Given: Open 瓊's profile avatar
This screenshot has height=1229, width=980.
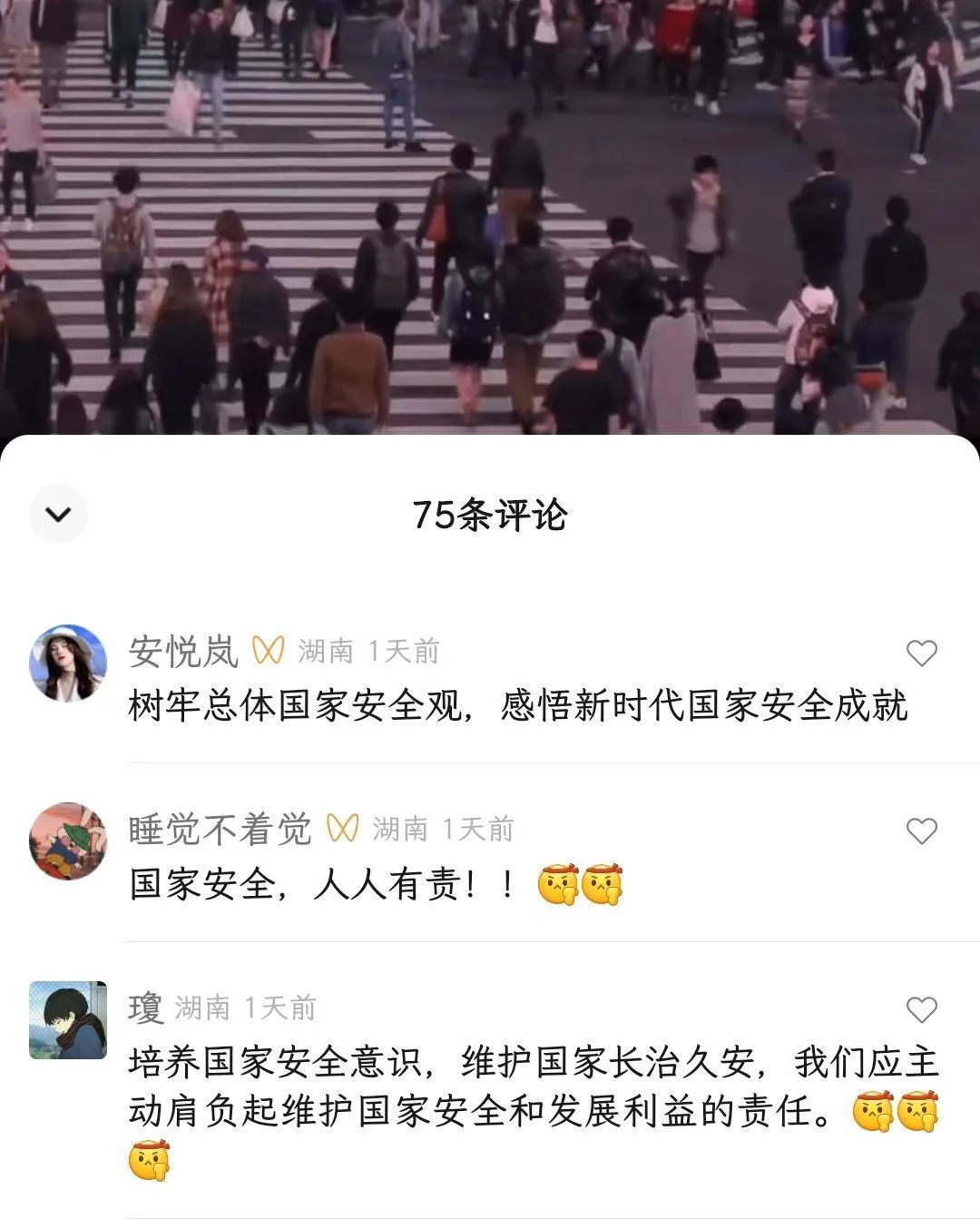Looking at the screenshot, I should (x=68, y=1019).
